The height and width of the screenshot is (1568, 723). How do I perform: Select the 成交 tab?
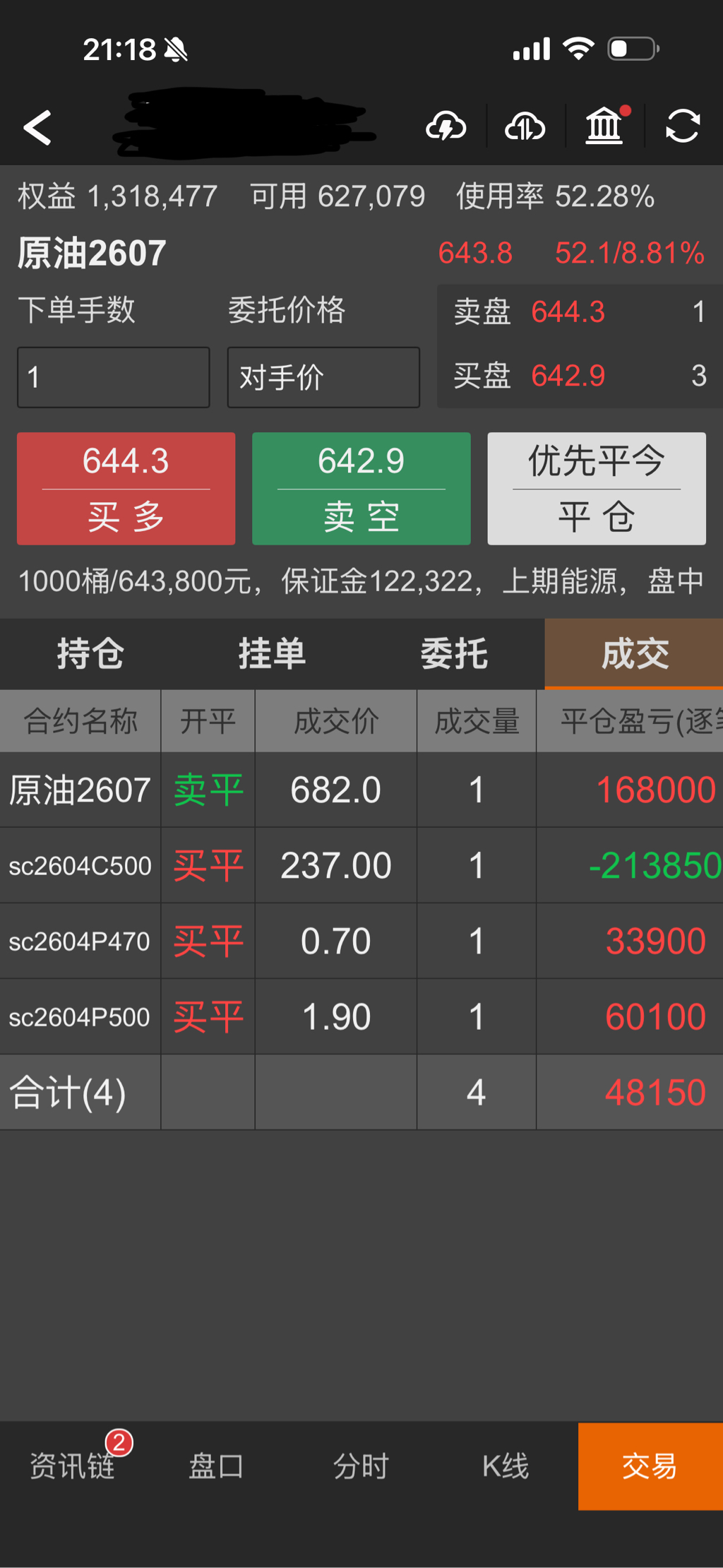[634, 653]
